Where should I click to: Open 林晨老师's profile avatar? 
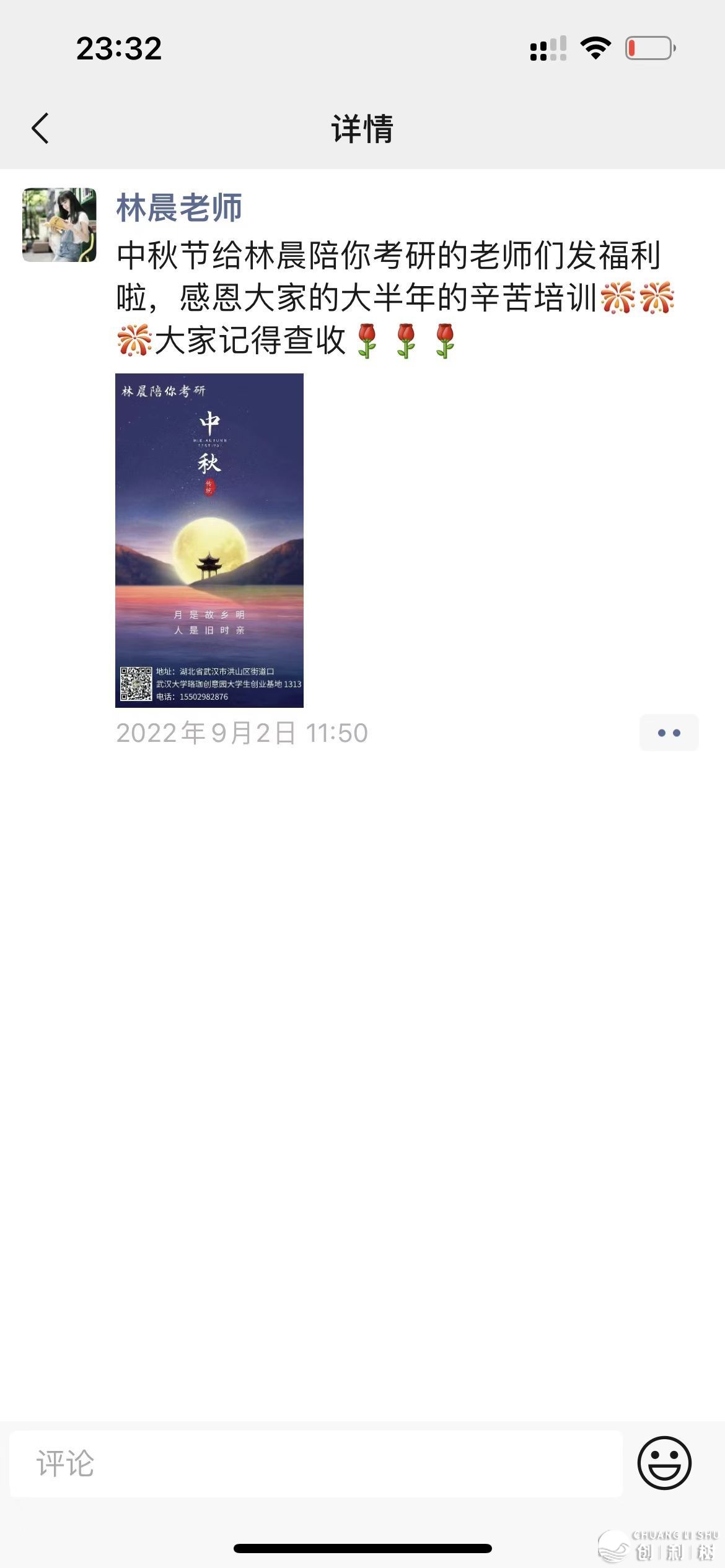[x=59, y=225]
